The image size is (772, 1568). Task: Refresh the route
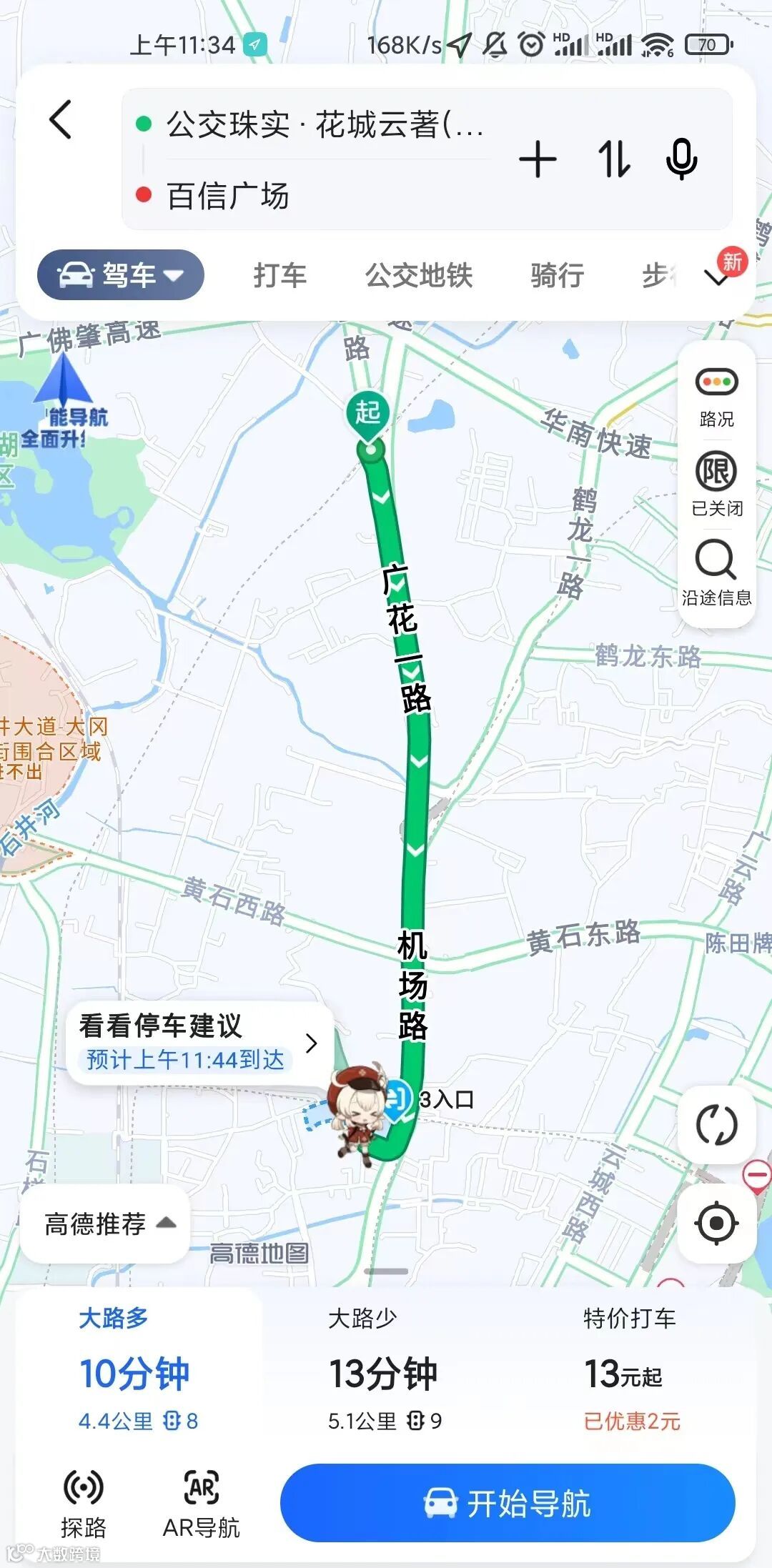pyautogui.click(x=716, y=1125)
